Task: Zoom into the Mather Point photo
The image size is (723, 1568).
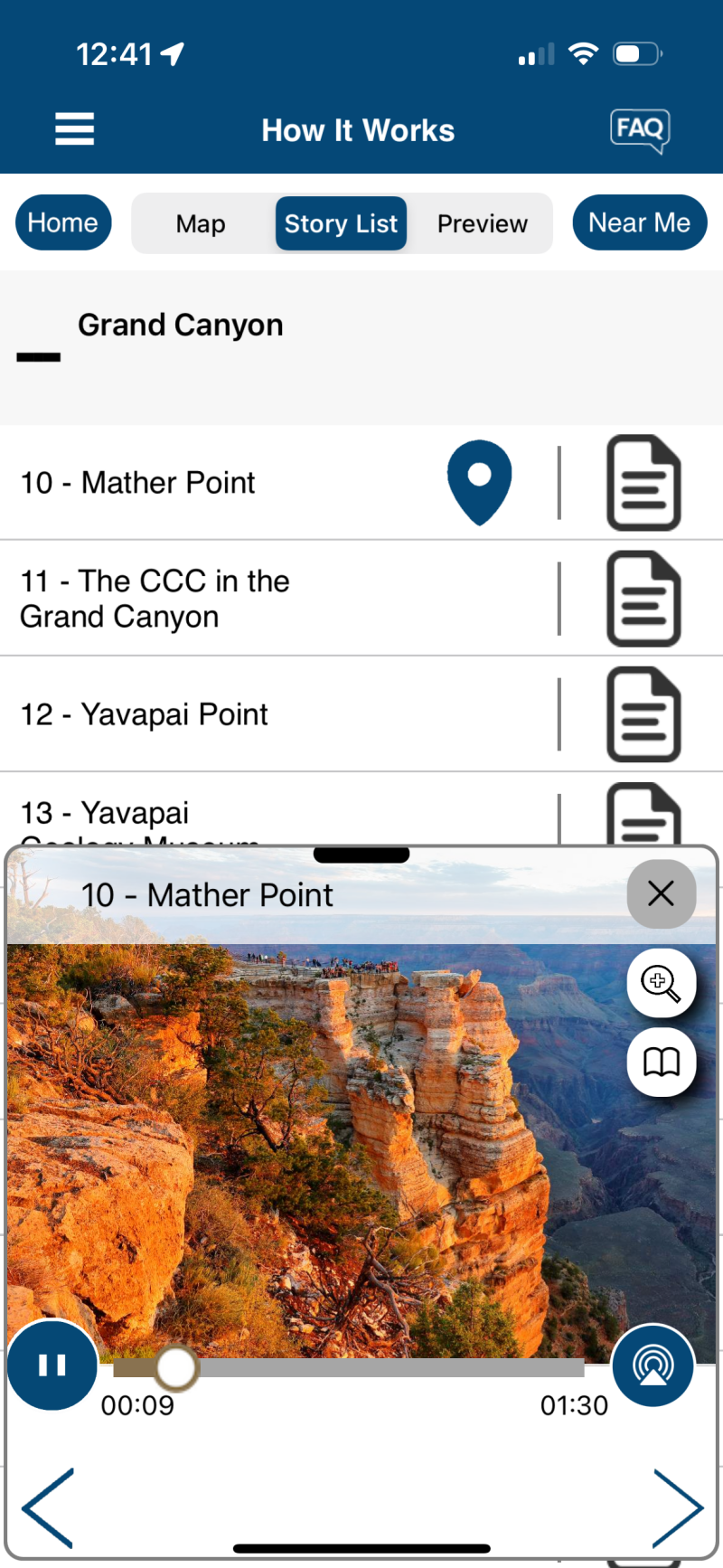Action: 662,983
